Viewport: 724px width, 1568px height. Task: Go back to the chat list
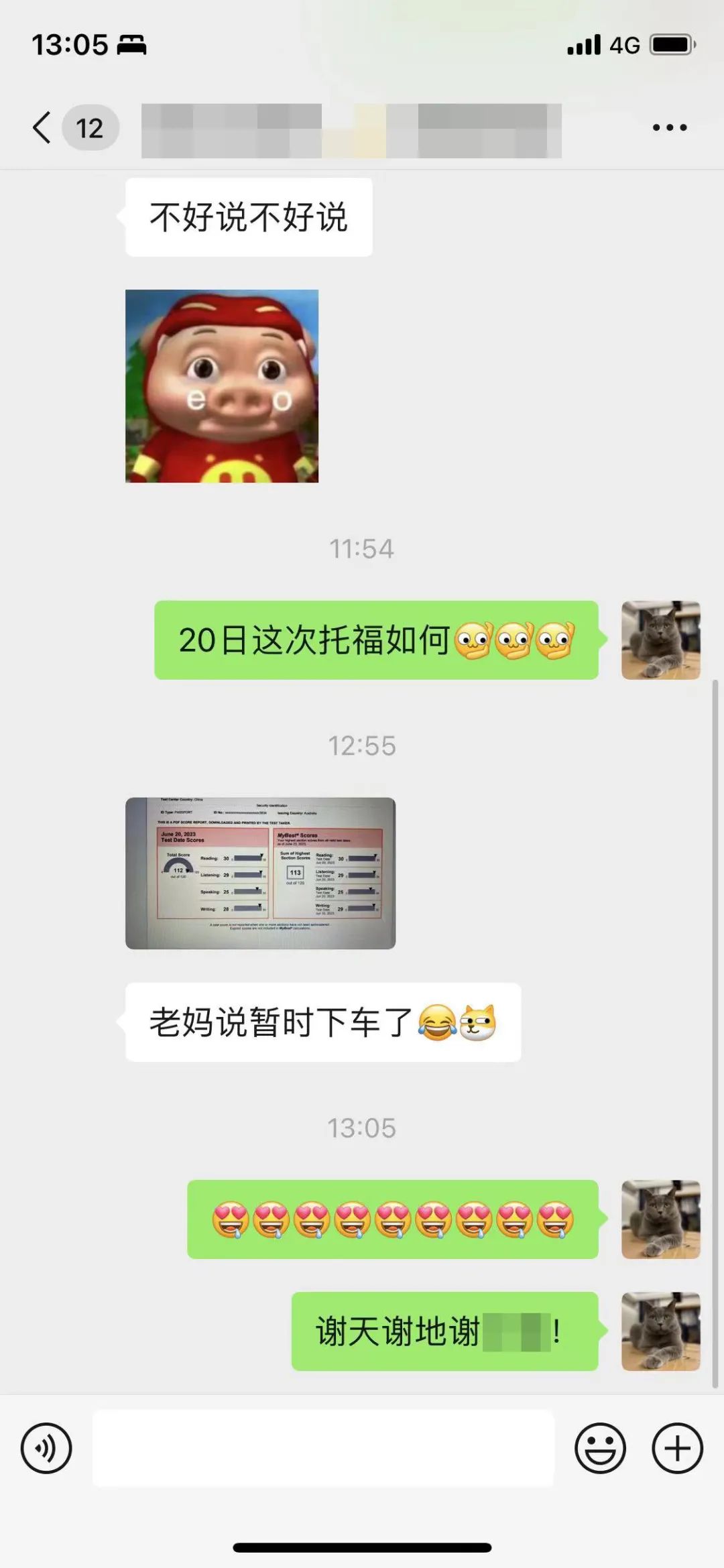[42, 127]
